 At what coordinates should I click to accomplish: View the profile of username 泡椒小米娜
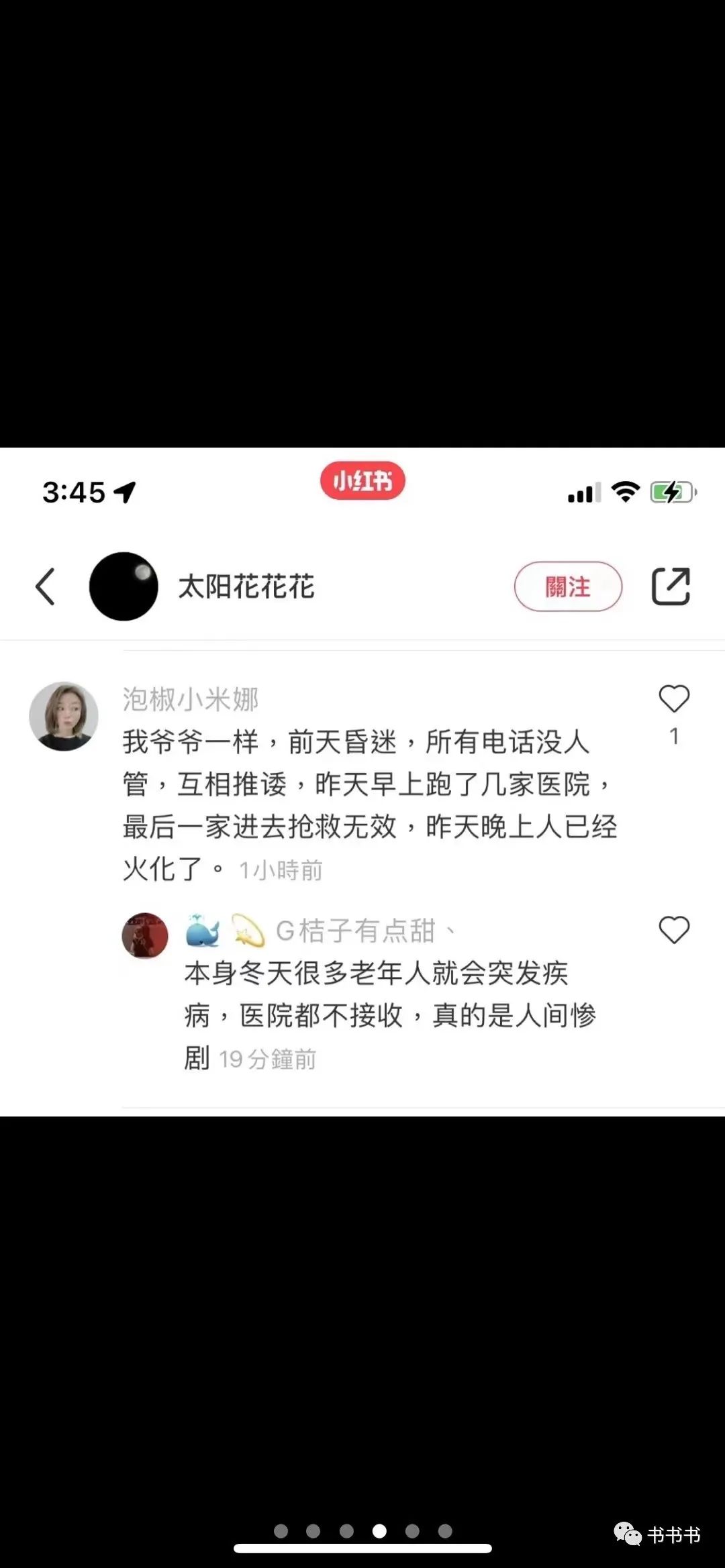[191, 699]
